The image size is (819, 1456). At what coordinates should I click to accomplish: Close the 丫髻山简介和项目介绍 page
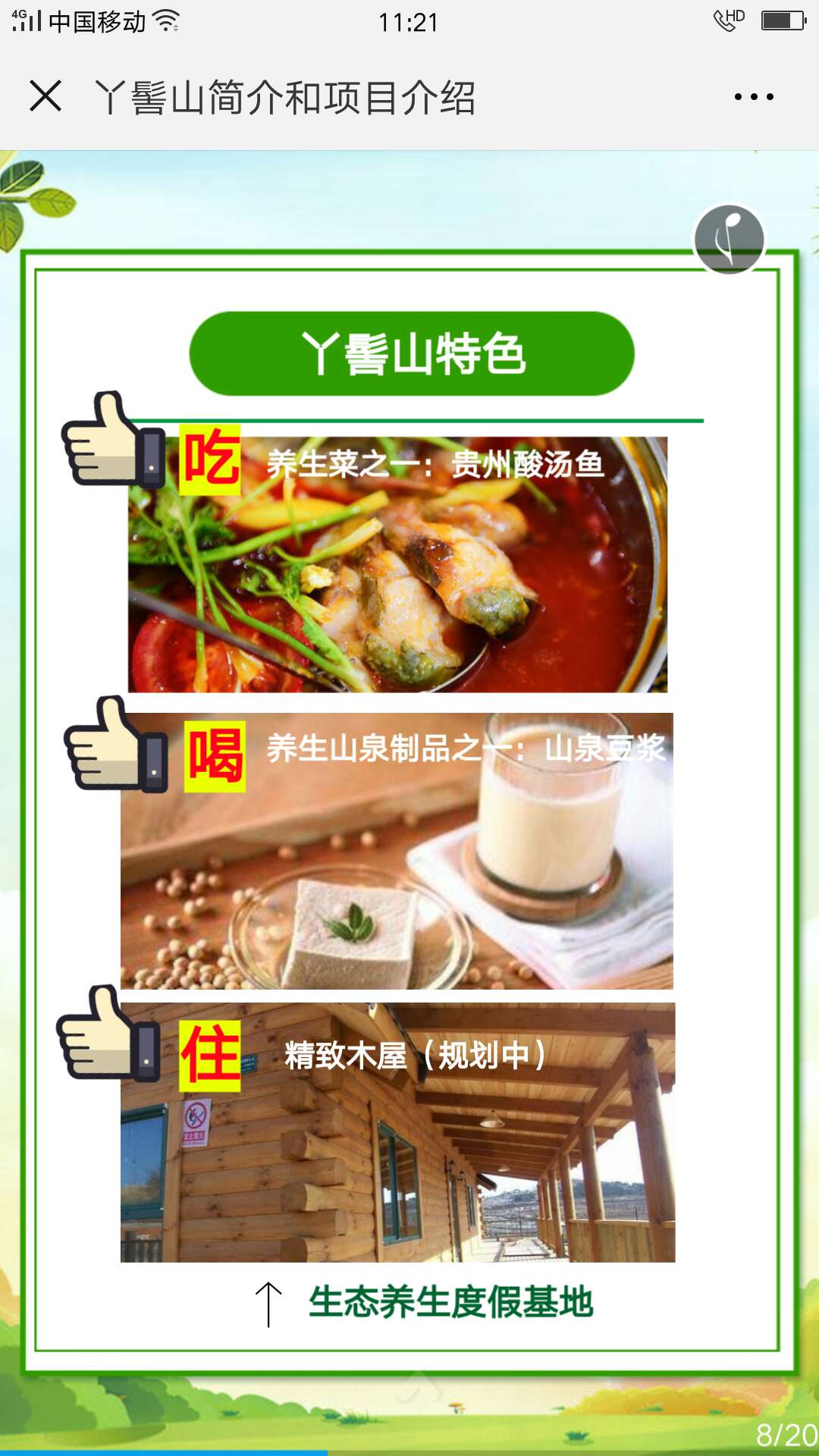point(45,96)
